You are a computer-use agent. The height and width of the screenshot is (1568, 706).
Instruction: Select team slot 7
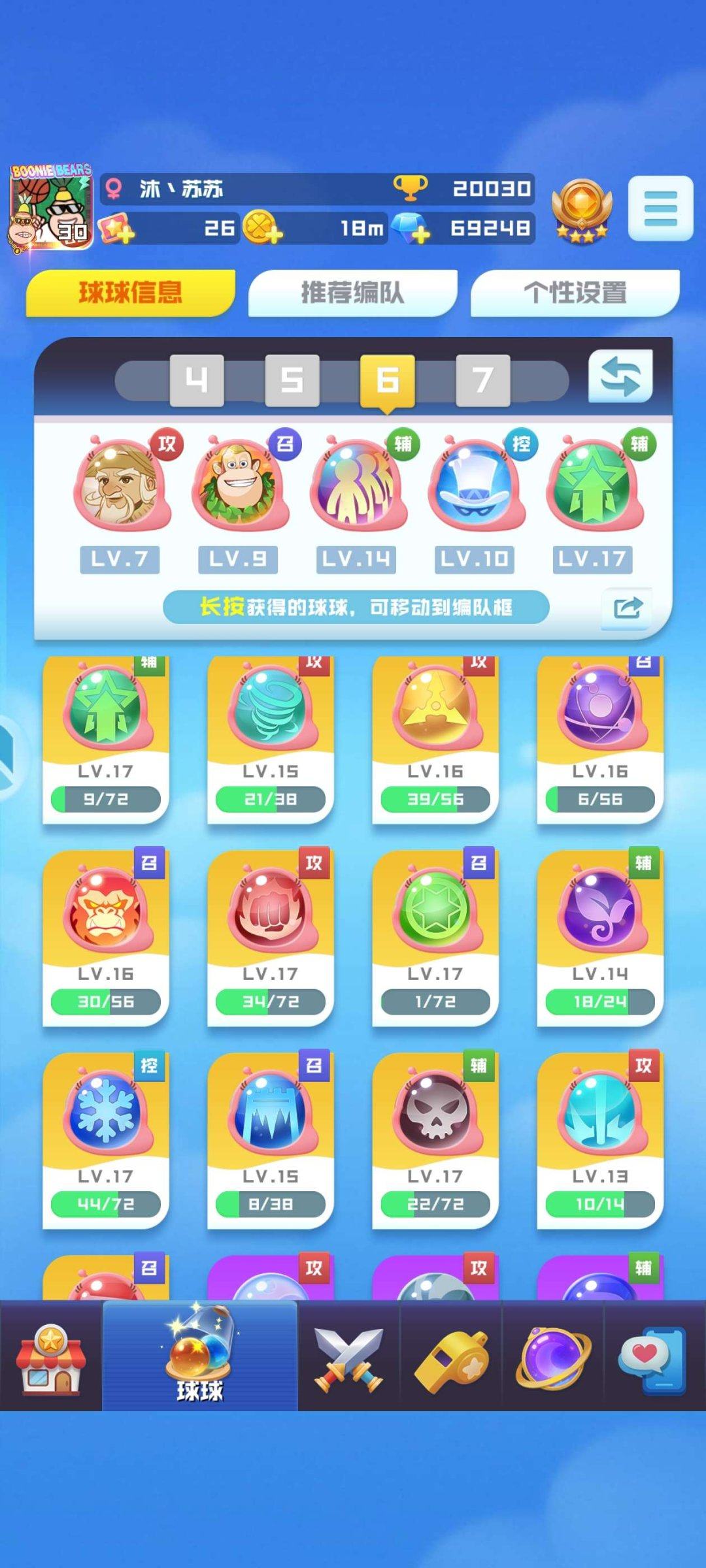(x=482, y=380)
